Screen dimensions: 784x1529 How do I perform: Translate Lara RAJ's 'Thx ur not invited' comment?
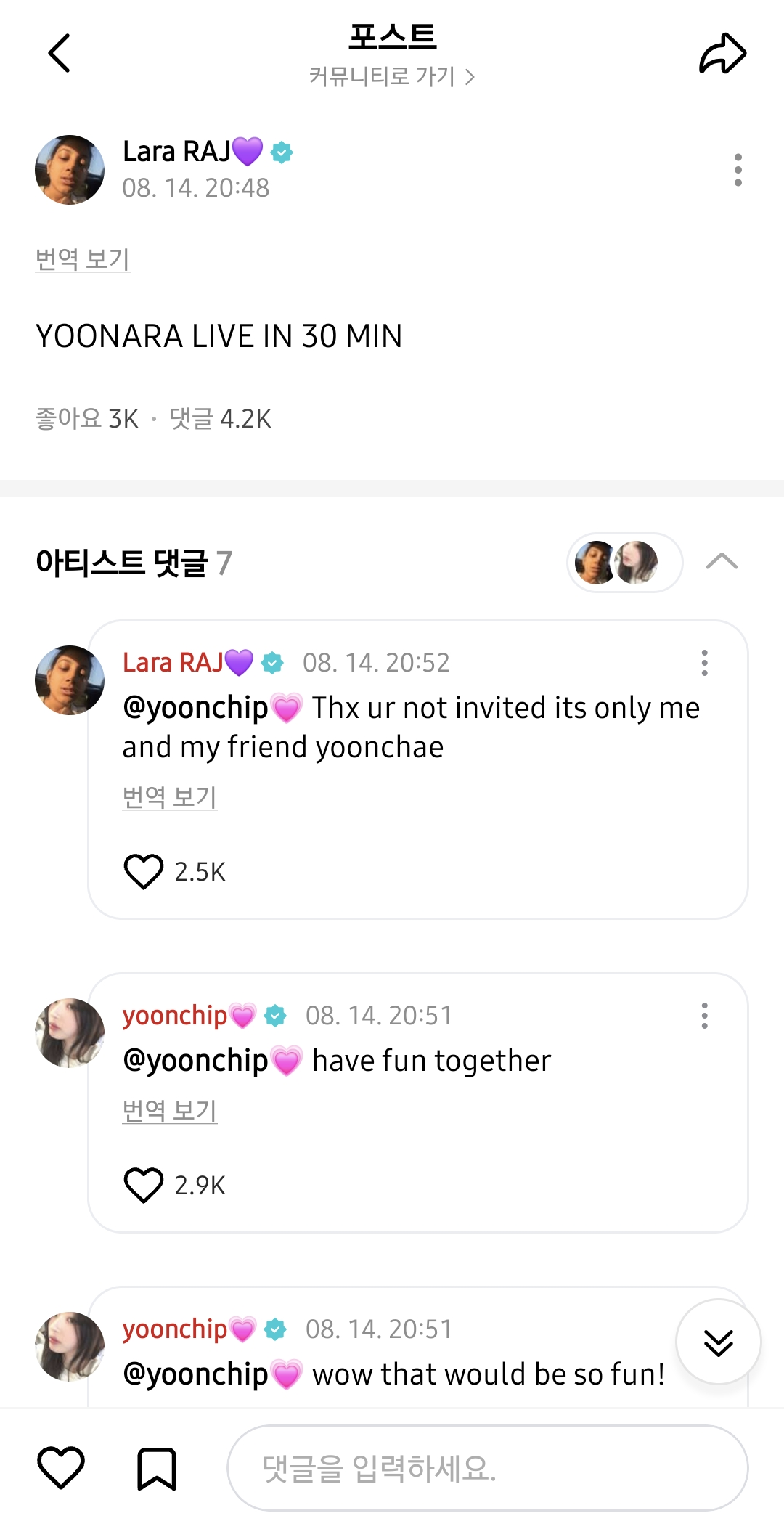170,797
